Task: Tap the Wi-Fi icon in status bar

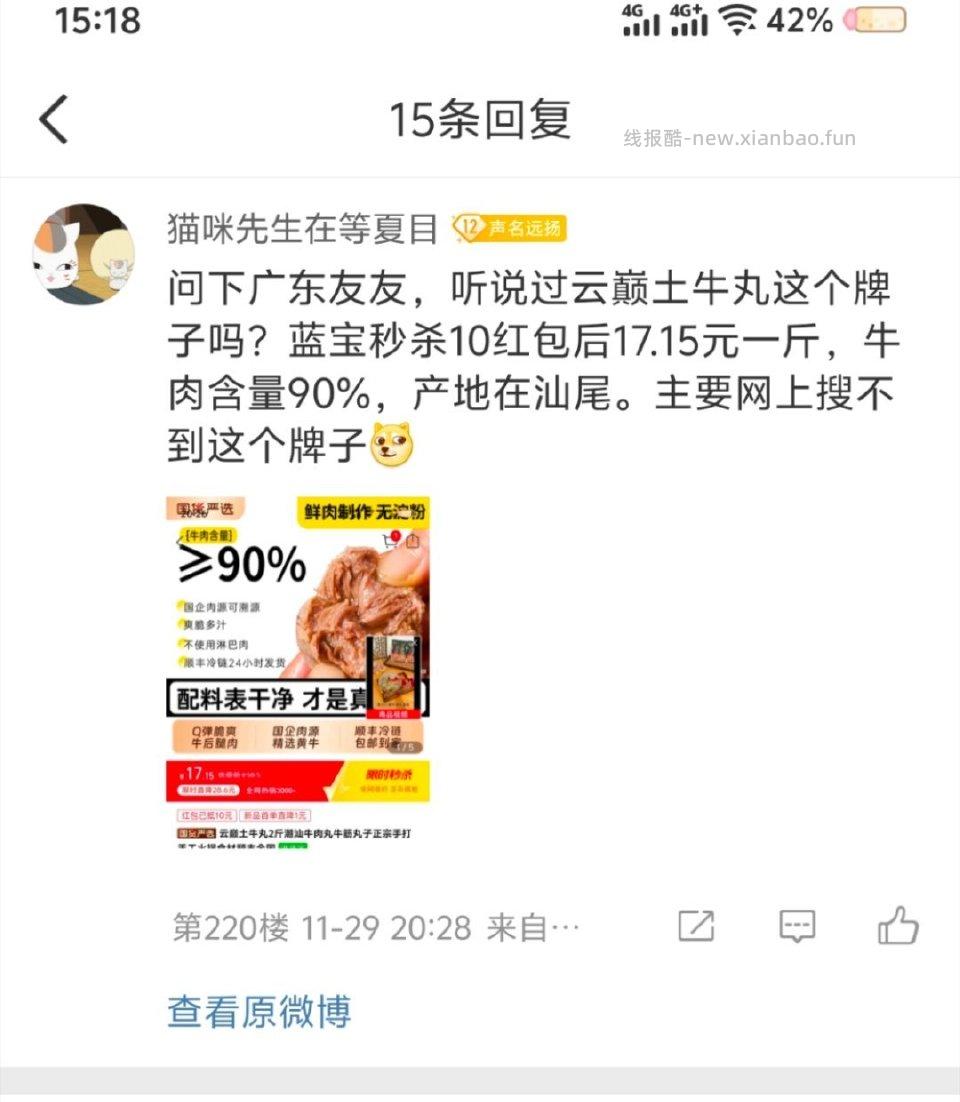Action: click(x=737, y=21)
